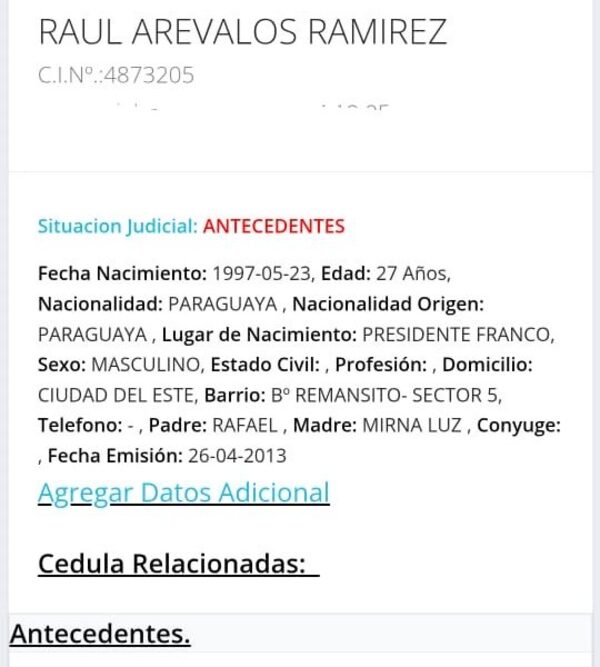Viewport: 600px width, 667px height.
Task: Open the Agregar Datos Adicional link
Action: tap(183, 492)
